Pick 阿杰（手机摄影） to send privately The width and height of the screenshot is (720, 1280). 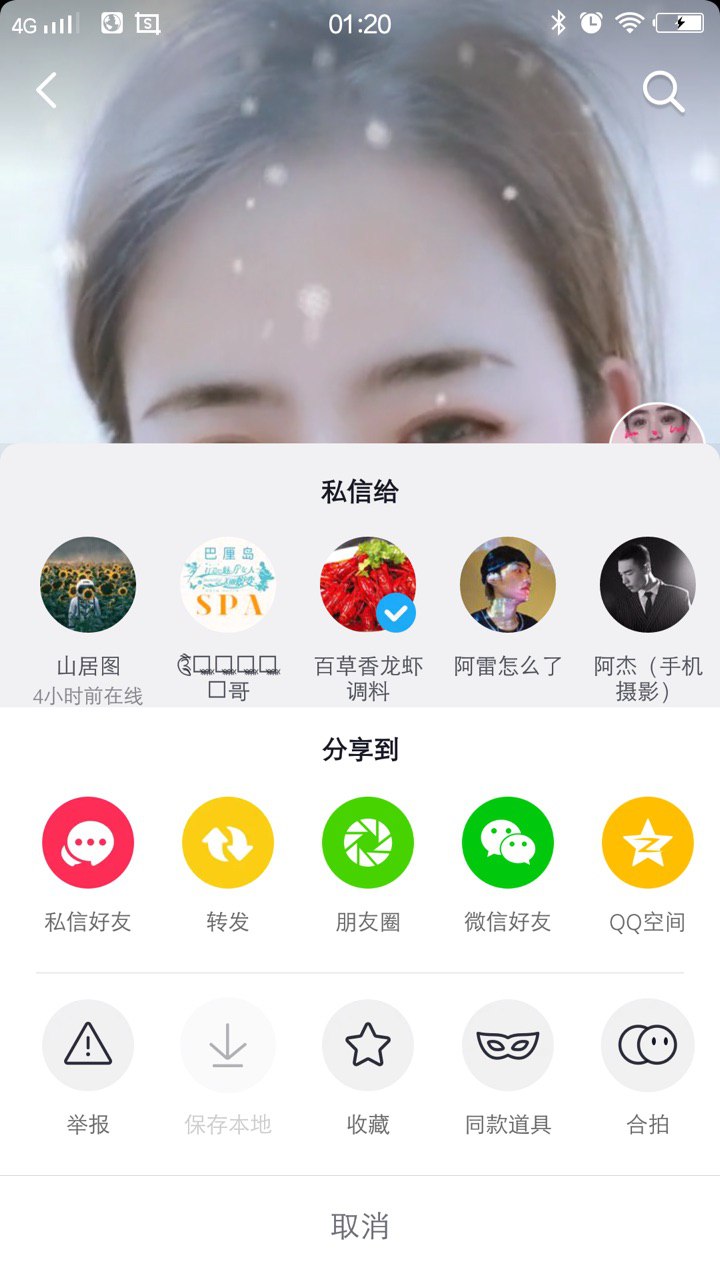click(x=648, y=586)
